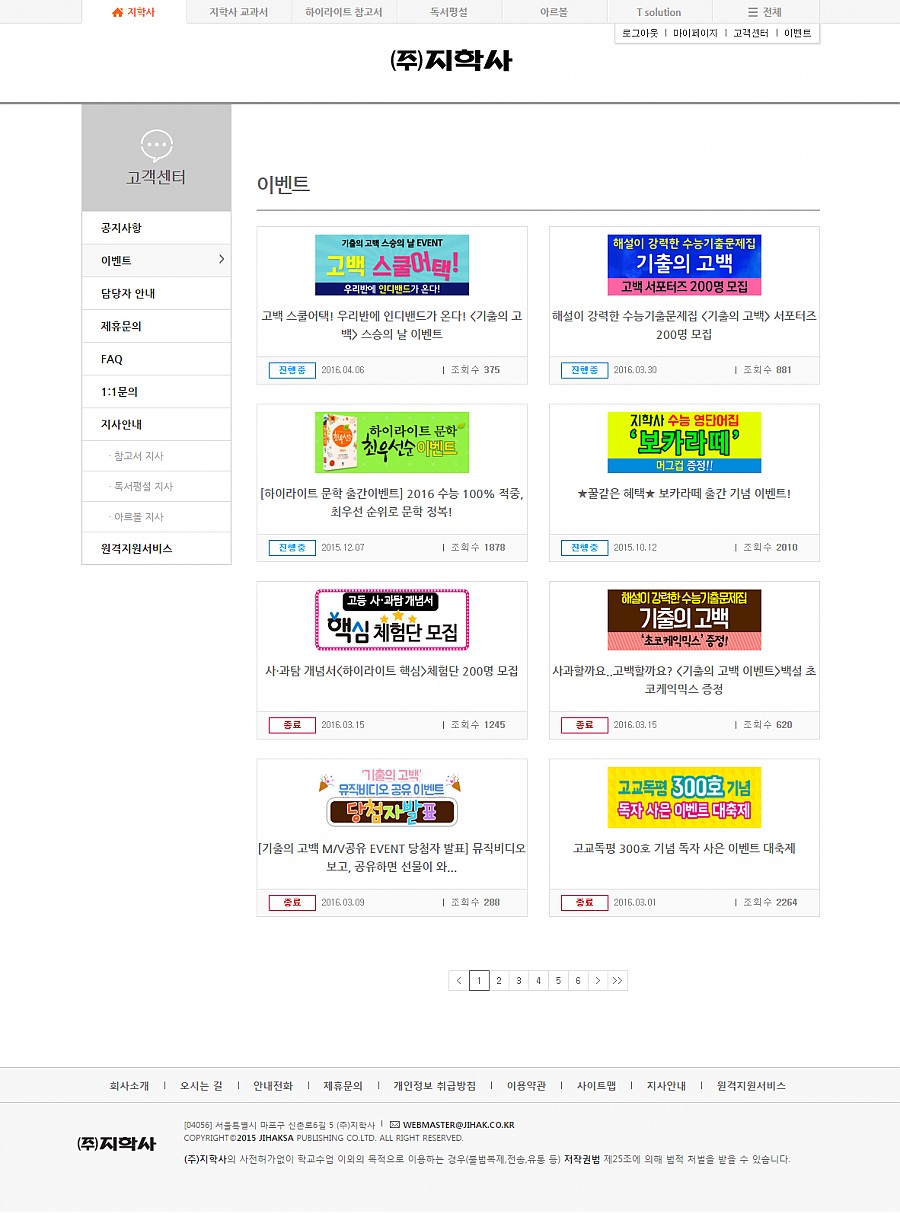Click the 로그아웃 link
The height and width of the screenshot is (1214, 900).
pos(640,33)
